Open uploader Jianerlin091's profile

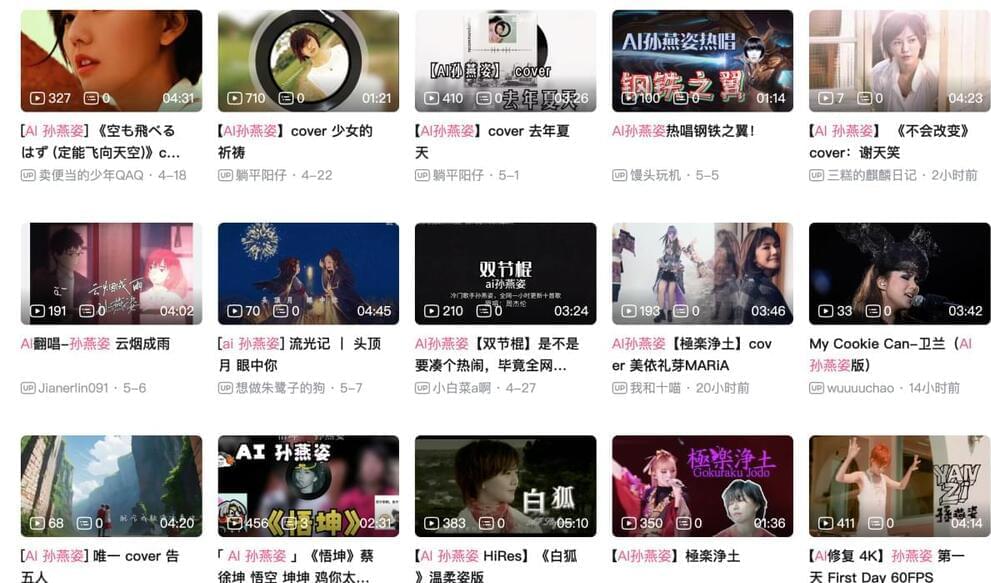(73, 388)
